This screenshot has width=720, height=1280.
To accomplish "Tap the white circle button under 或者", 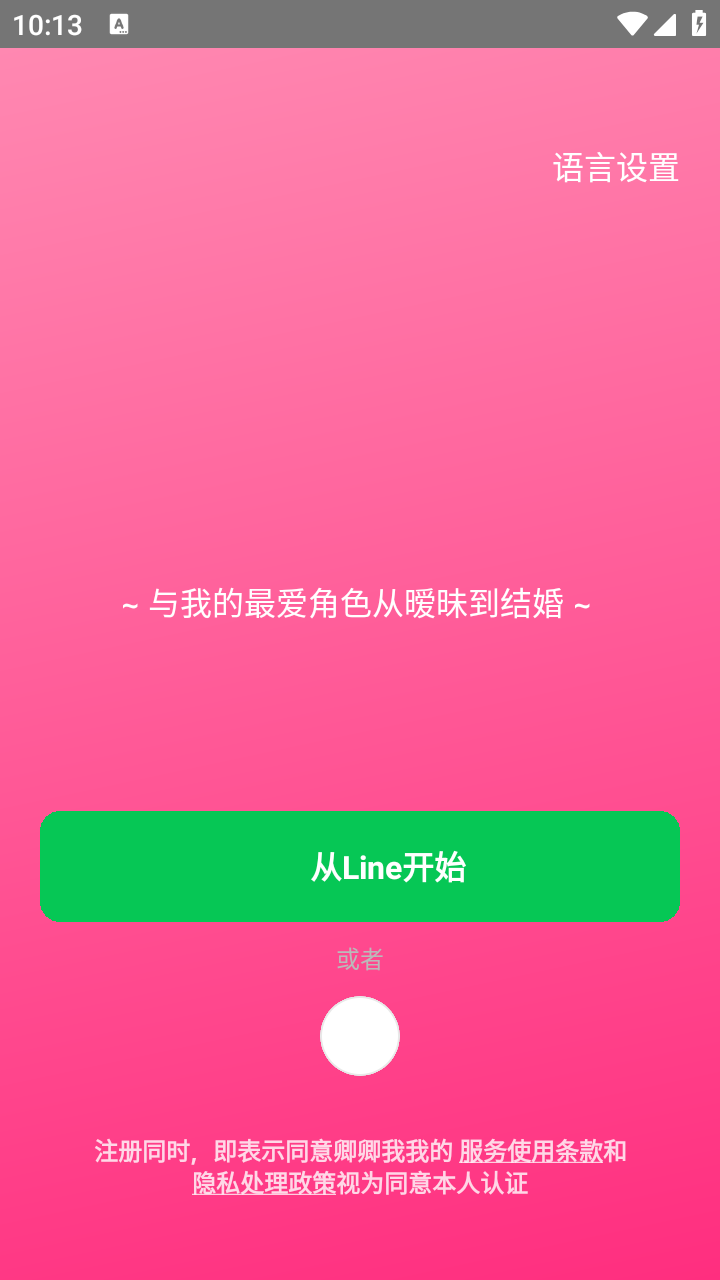I will pyautogui.click(x=360, y=1036).
